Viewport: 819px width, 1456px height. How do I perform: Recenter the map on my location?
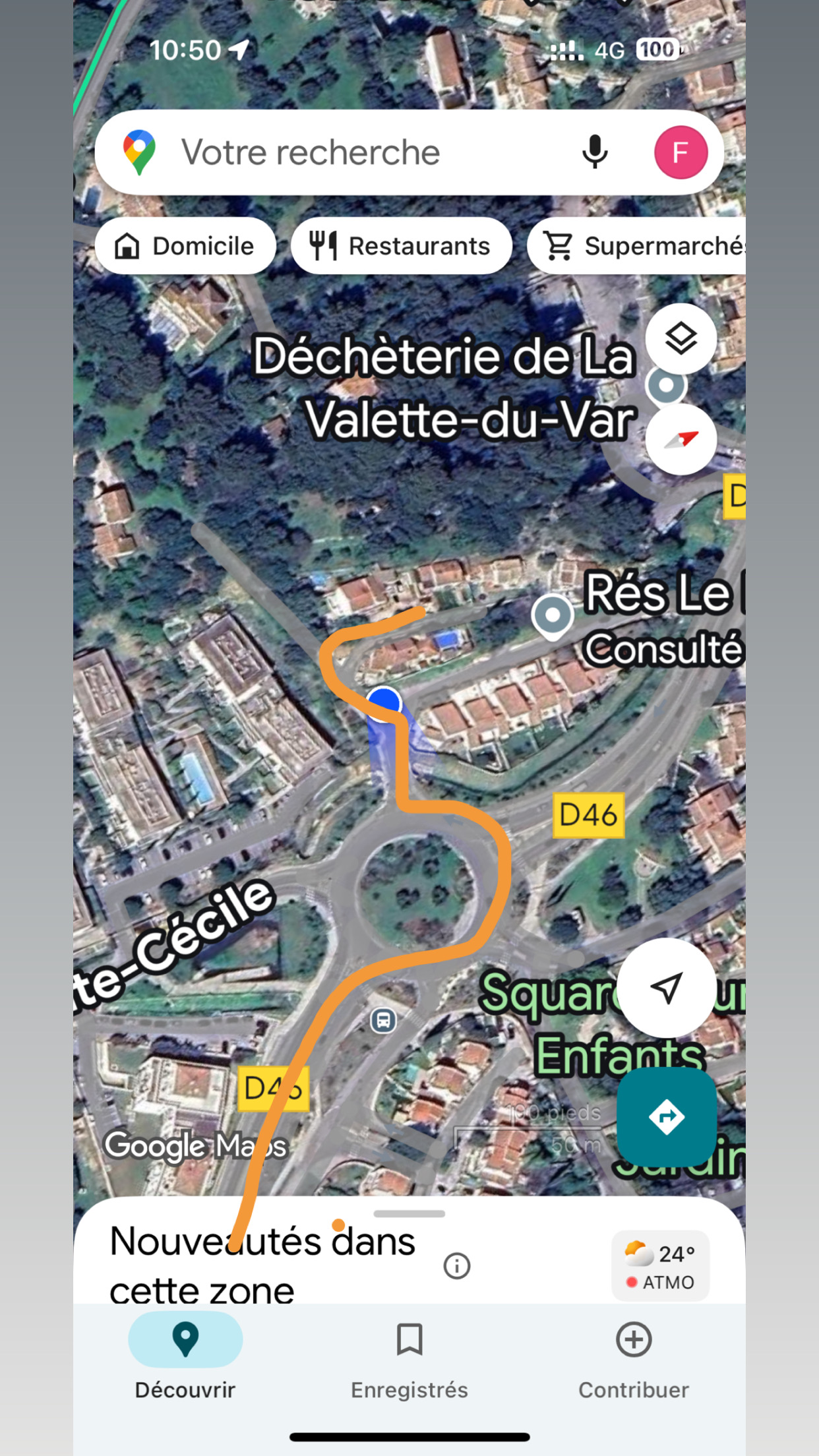coord(666,988)
